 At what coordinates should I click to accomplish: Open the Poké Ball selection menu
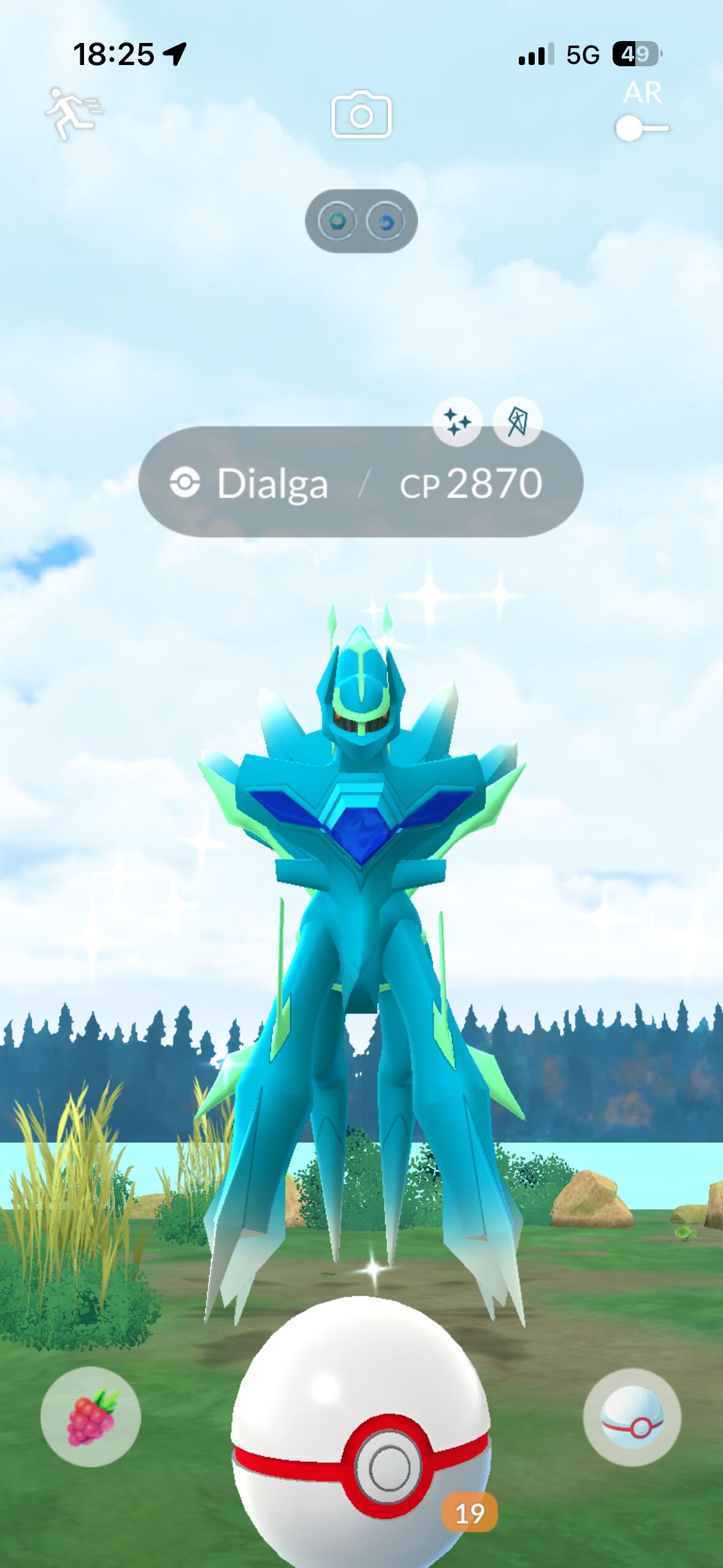pos(632,1416)
